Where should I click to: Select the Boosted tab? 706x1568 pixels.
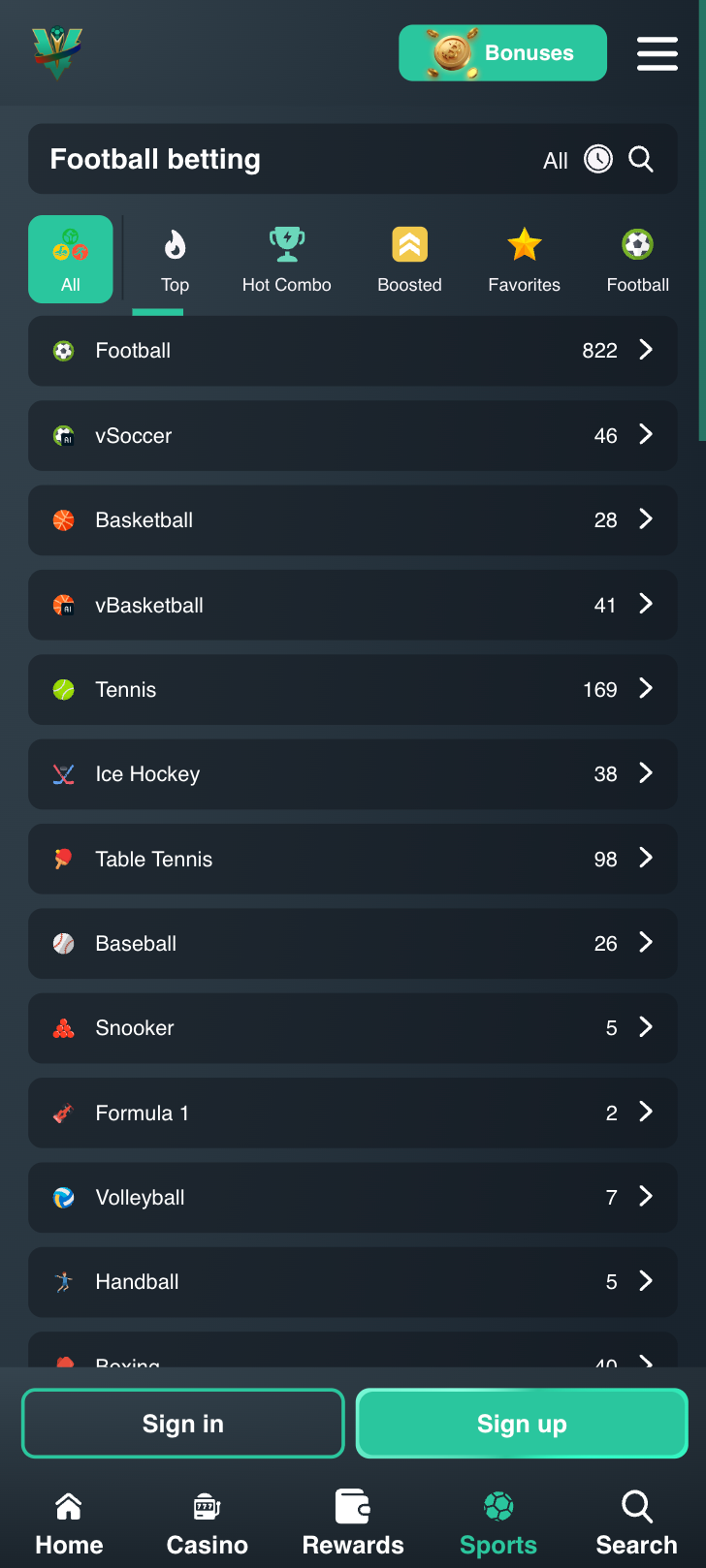pos(409,260)
